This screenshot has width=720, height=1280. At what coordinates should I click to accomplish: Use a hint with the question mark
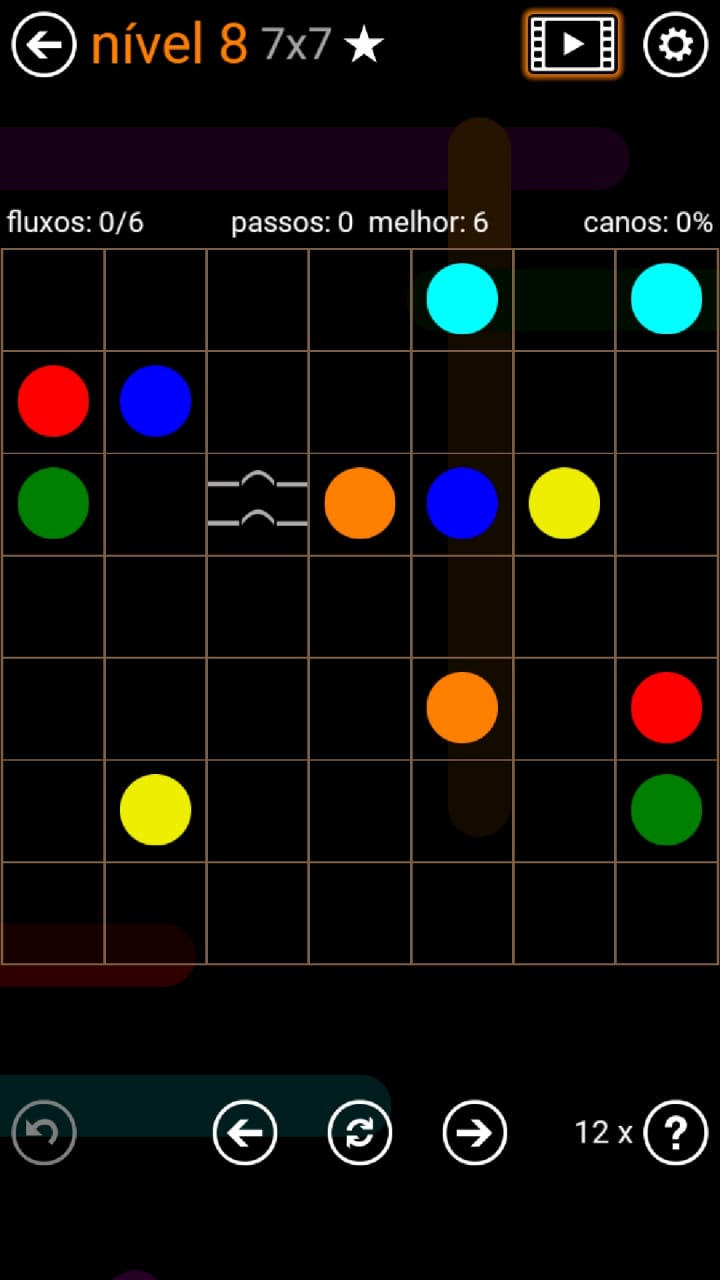tap(676, 1132)
